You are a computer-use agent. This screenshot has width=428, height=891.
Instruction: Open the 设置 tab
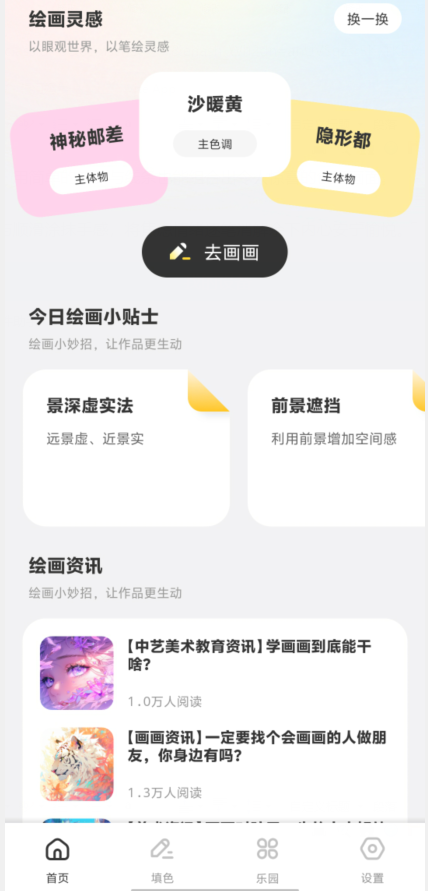coord(372,859)
